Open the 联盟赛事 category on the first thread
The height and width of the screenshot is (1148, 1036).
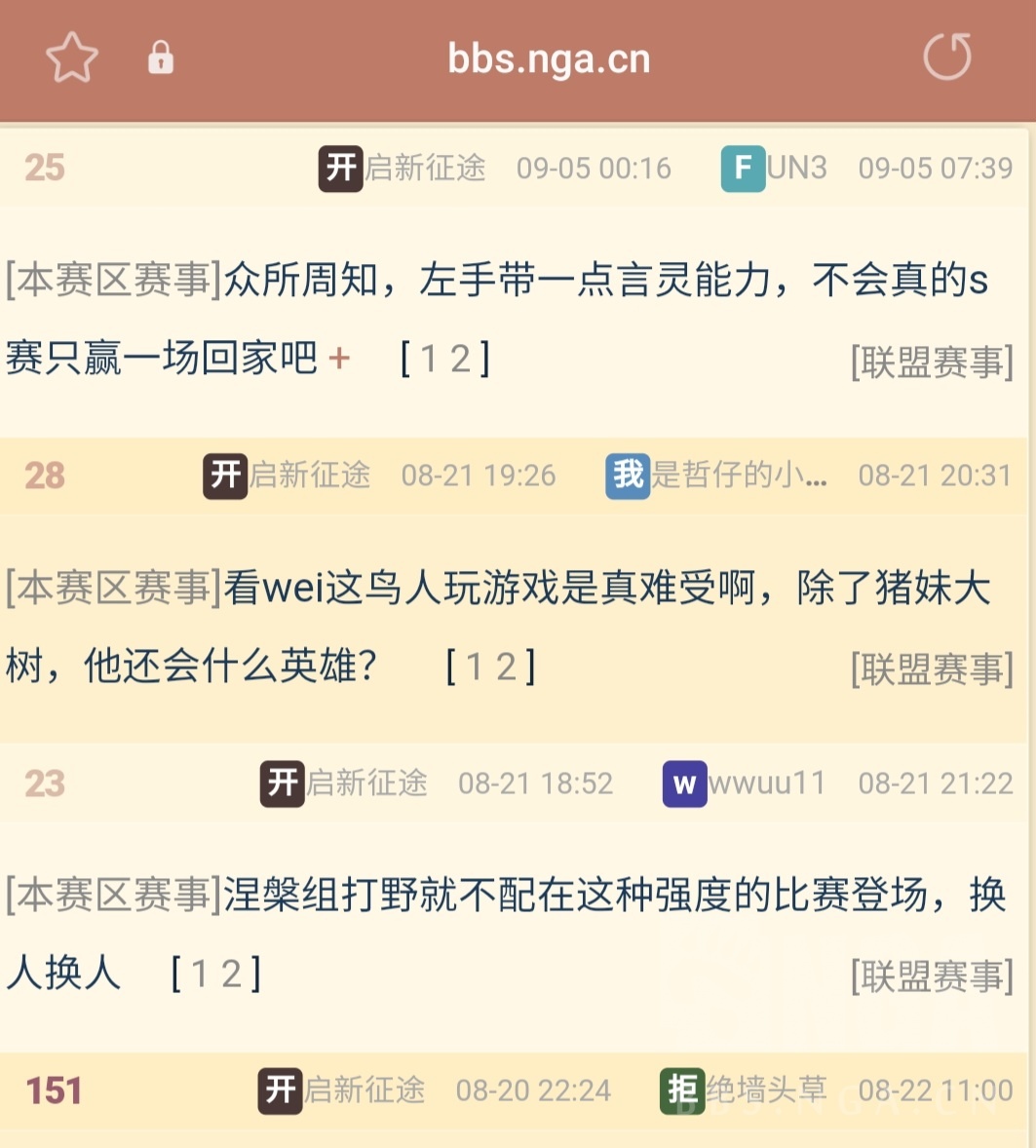click(931, 360)
